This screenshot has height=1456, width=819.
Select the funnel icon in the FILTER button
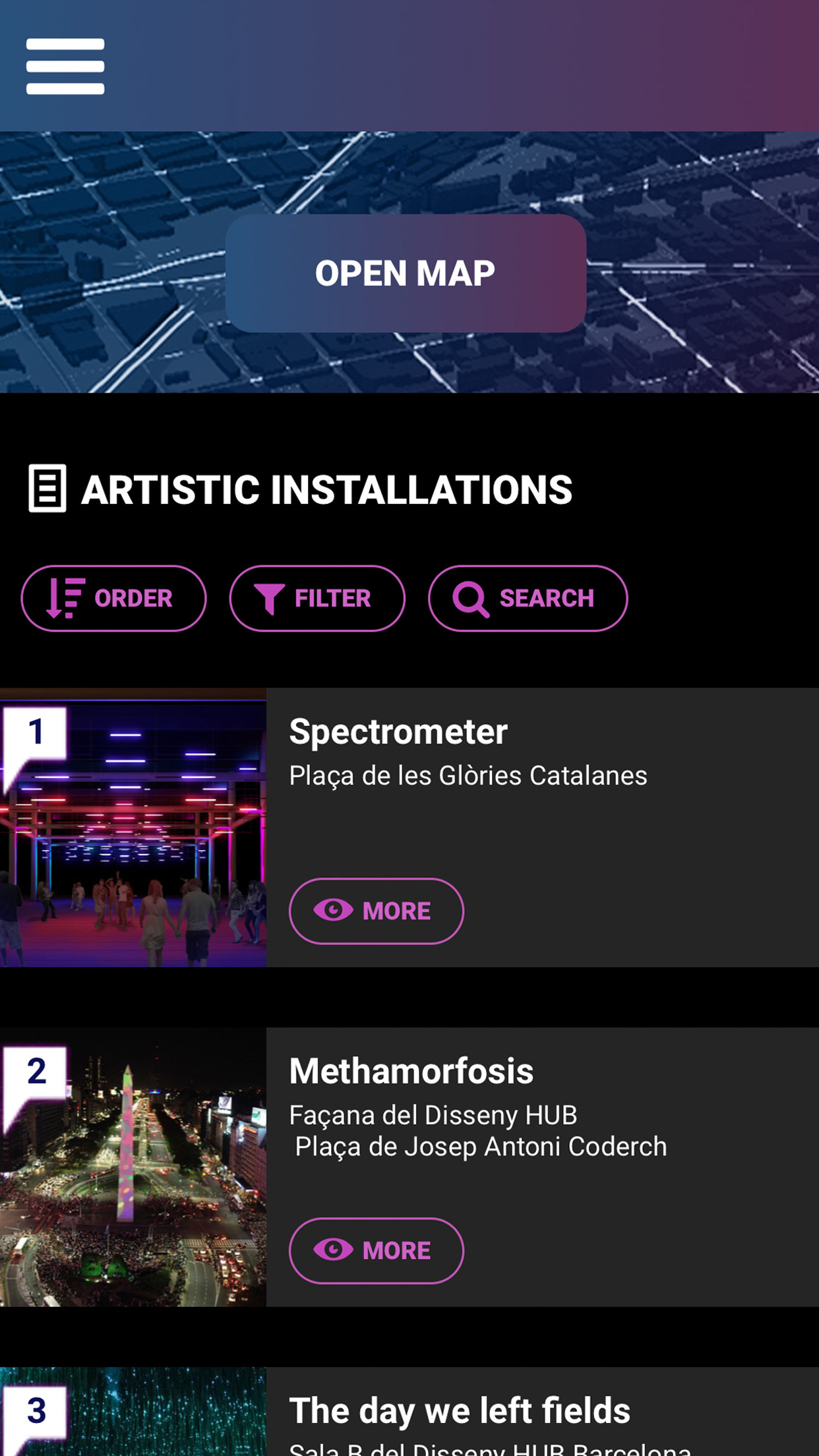coord(268,597)
